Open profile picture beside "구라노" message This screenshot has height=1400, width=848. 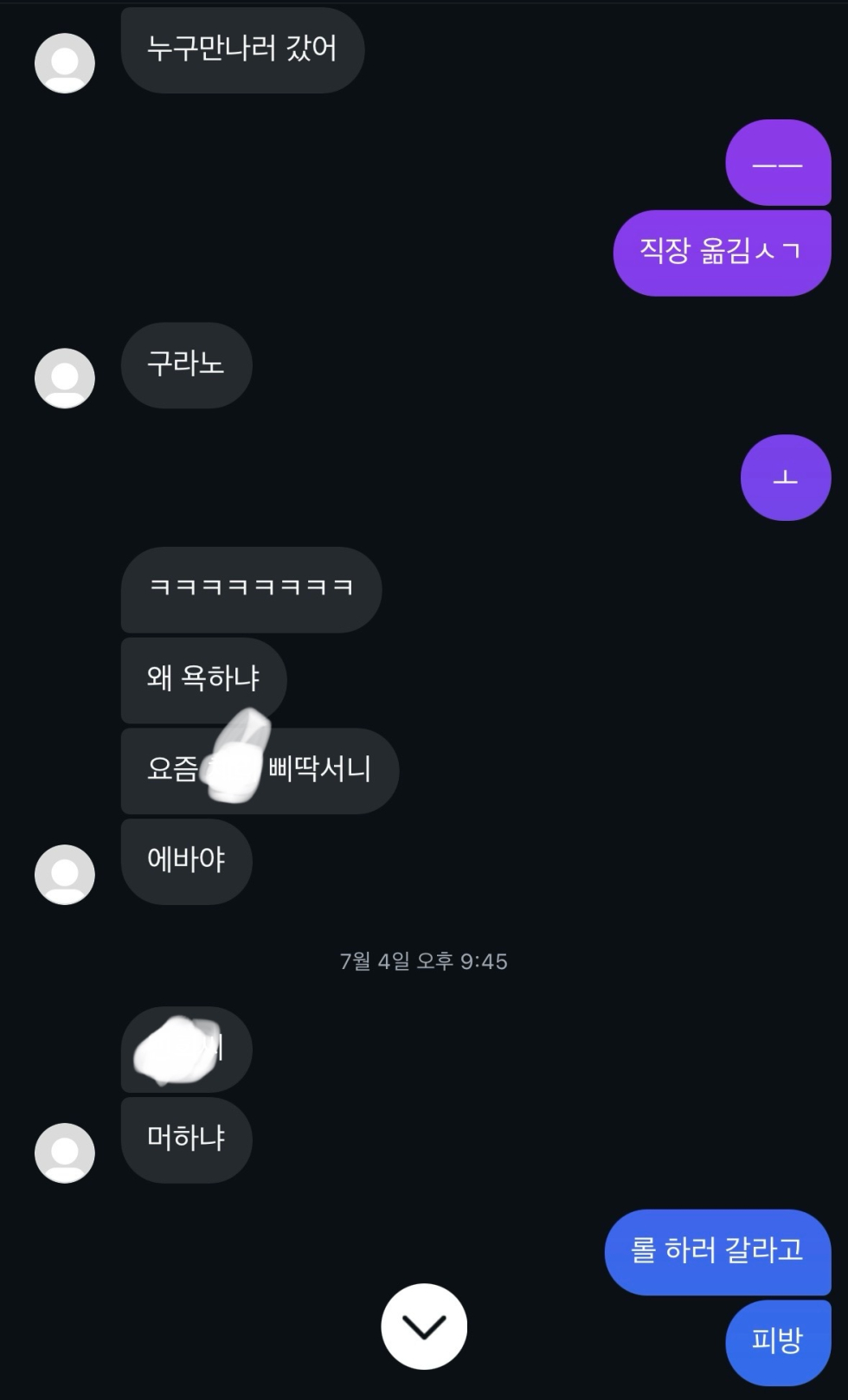point(65,378)
